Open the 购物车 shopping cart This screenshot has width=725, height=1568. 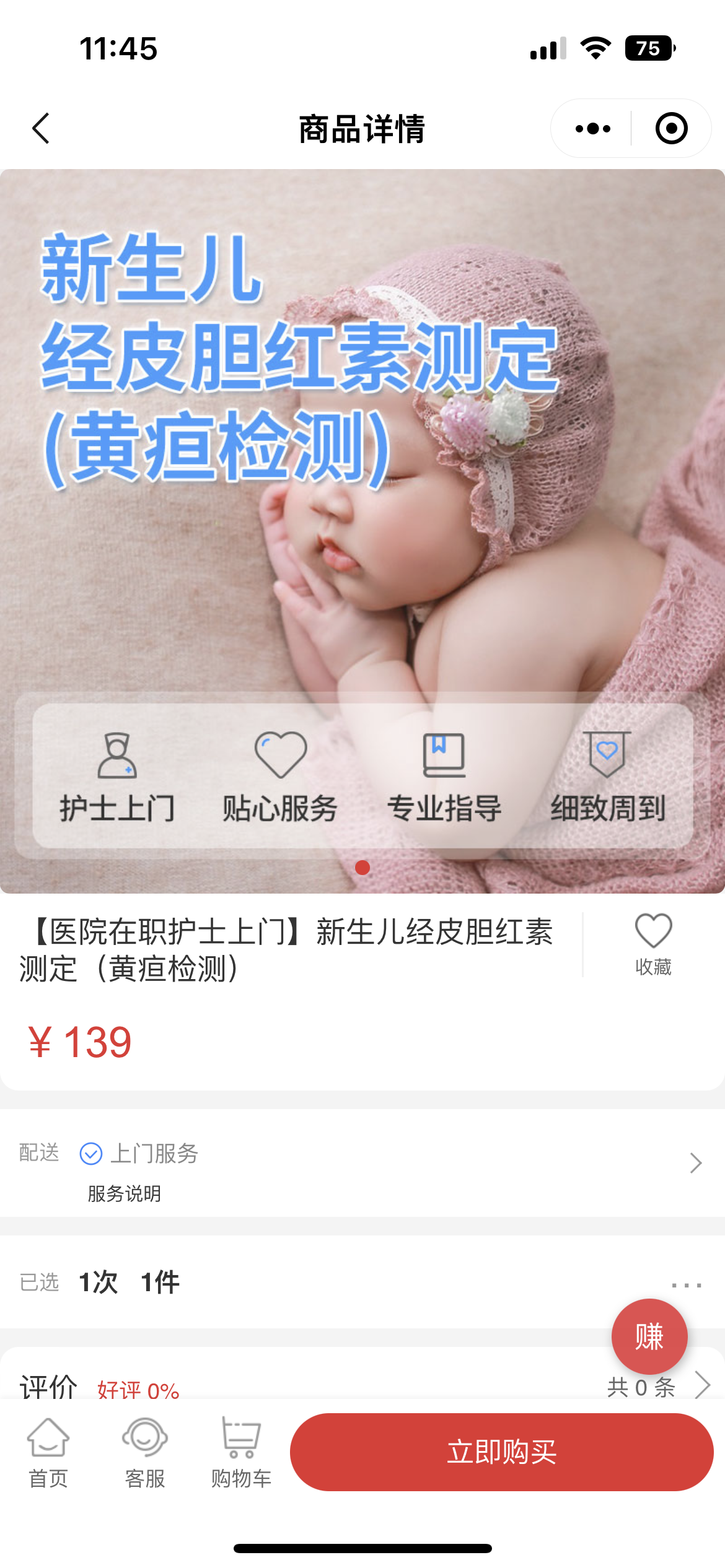pyautogui.click(x=241, y=1453)
